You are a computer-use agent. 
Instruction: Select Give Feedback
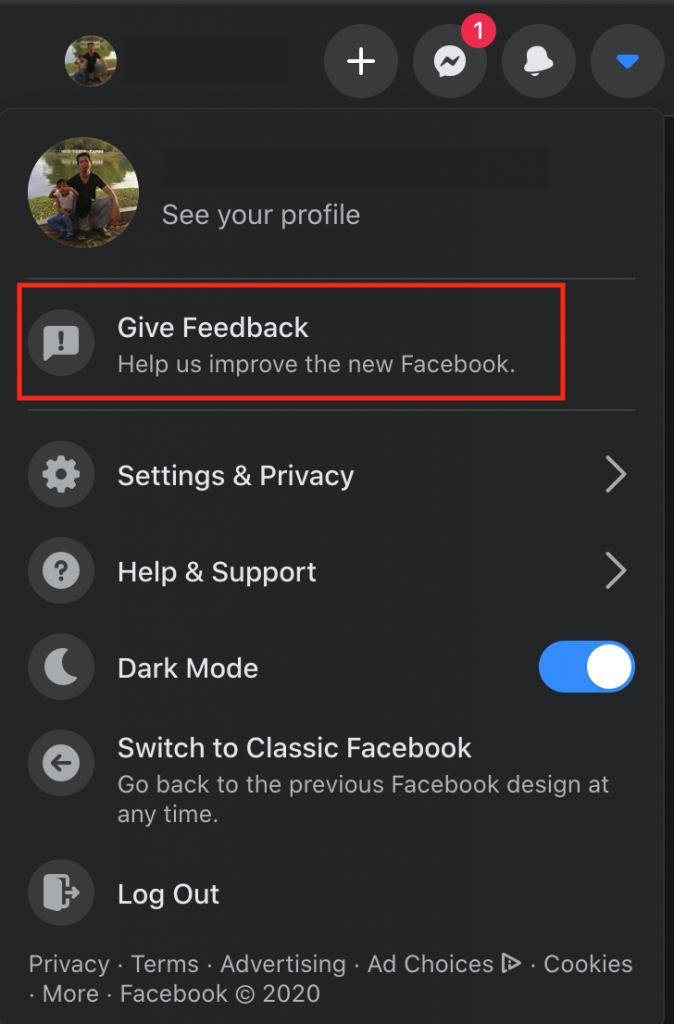[290, 343]
